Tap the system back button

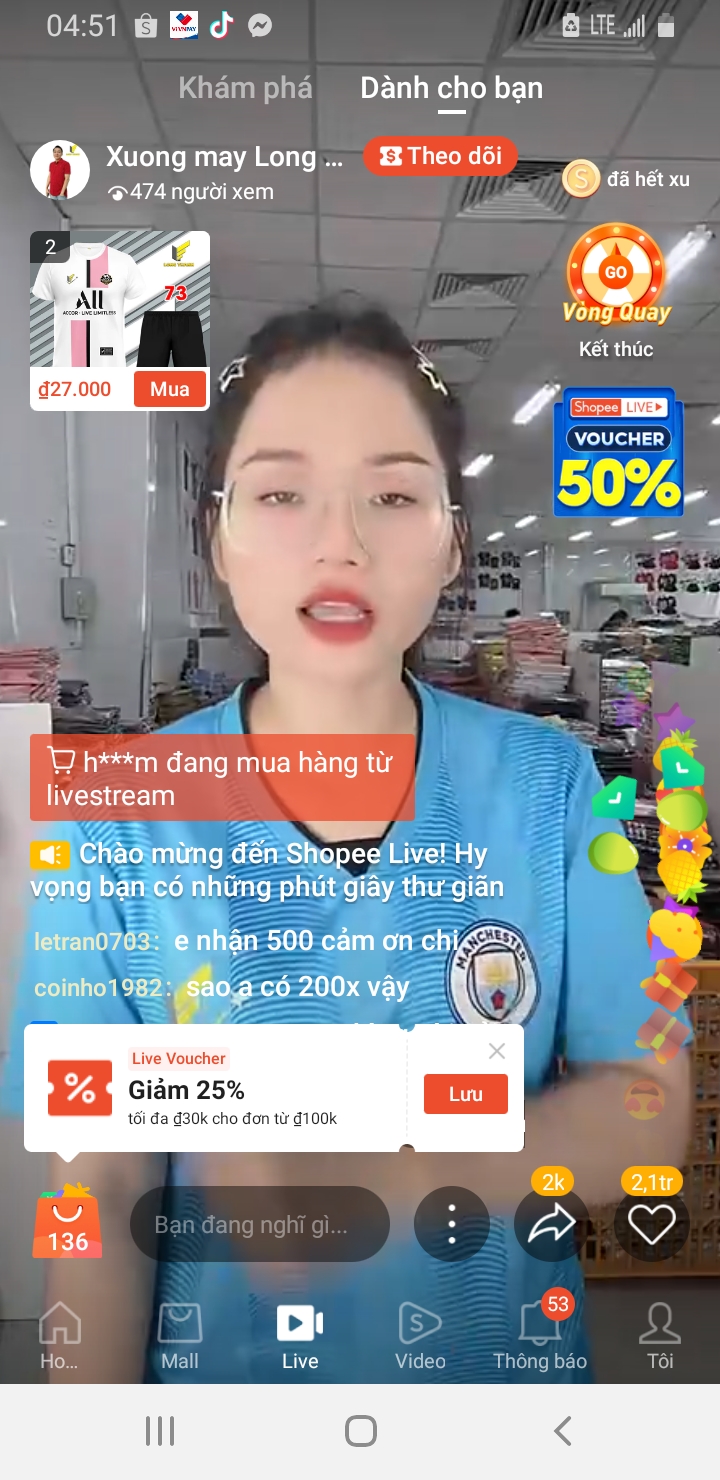pos(563,1431)
